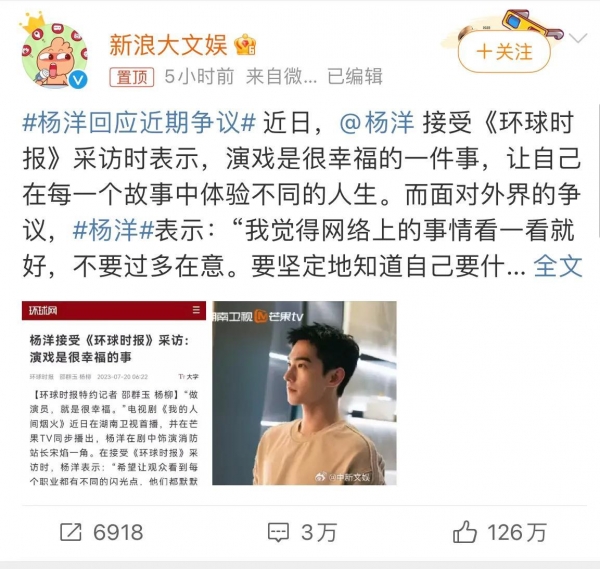The height and width of the screenshot is (569, 600).
Task: View the 芒果tv photo of the actor
Action: tap(305, 393)
